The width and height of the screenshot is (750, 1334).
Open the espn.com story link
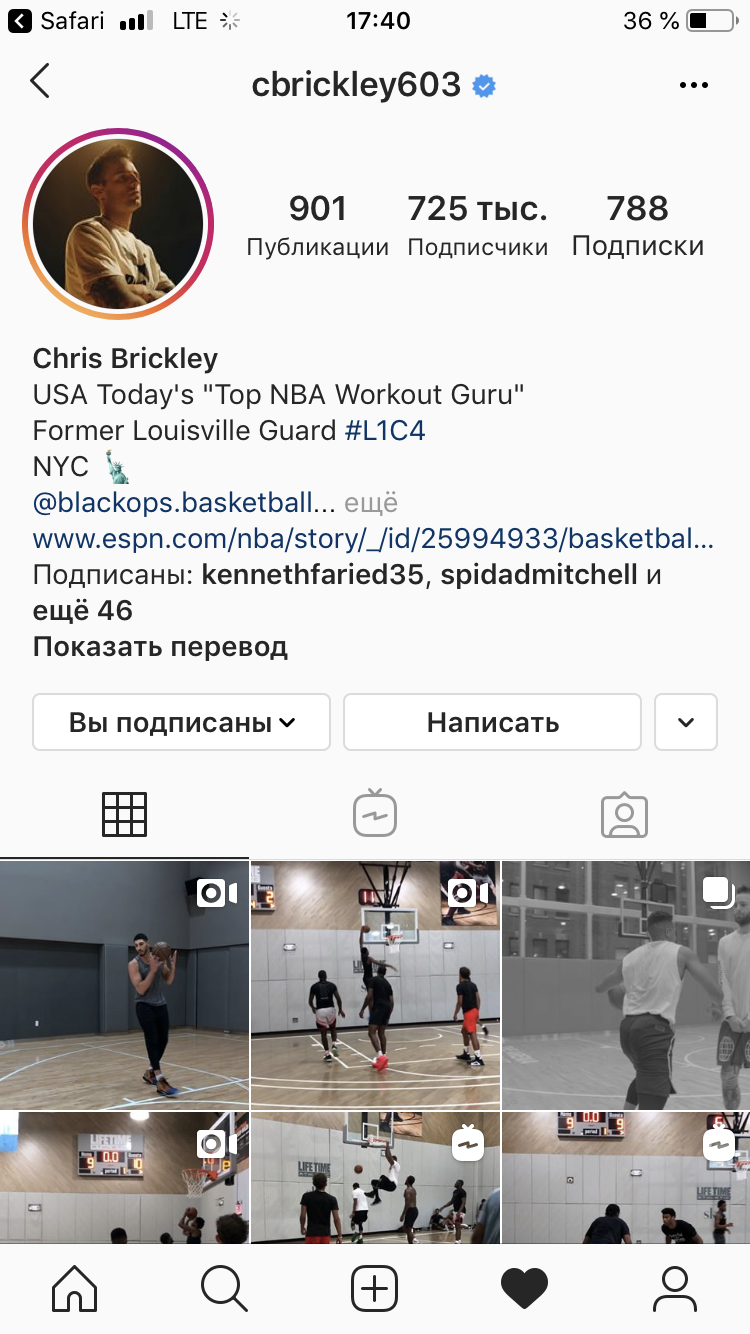(x=373, y=540)
